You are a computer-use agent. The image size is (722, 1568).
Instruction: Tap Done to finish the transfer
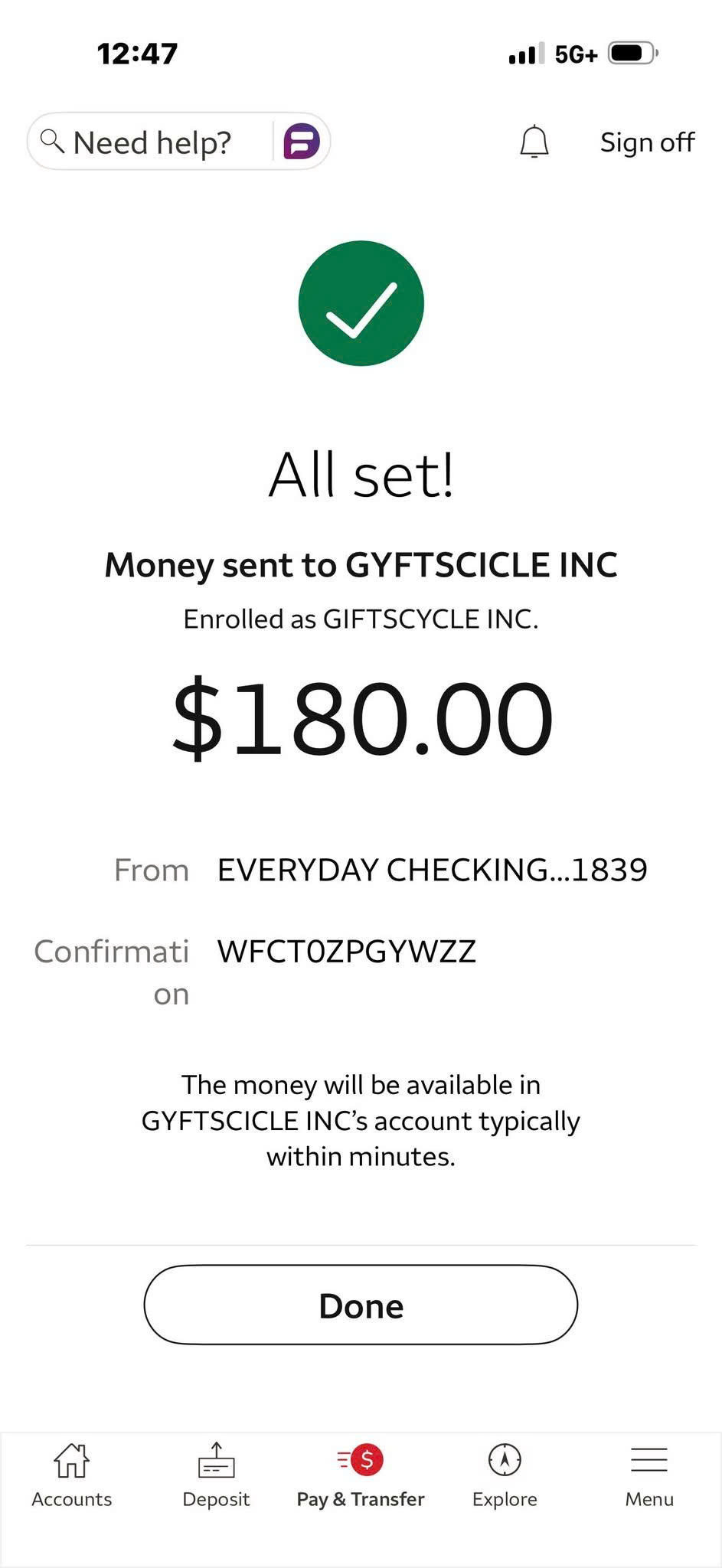[361, 1305]
